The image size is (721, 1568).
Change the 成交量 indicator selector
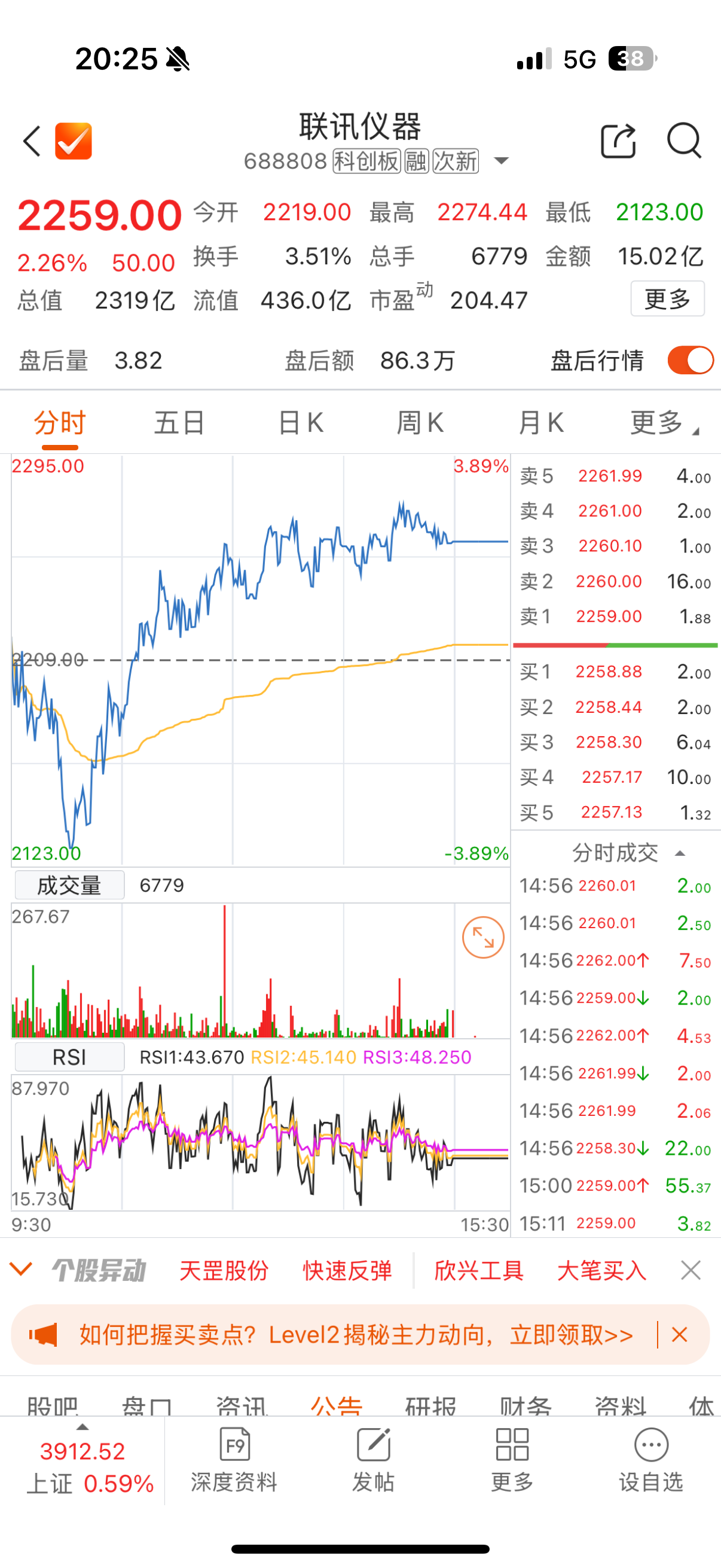(69, 885)
